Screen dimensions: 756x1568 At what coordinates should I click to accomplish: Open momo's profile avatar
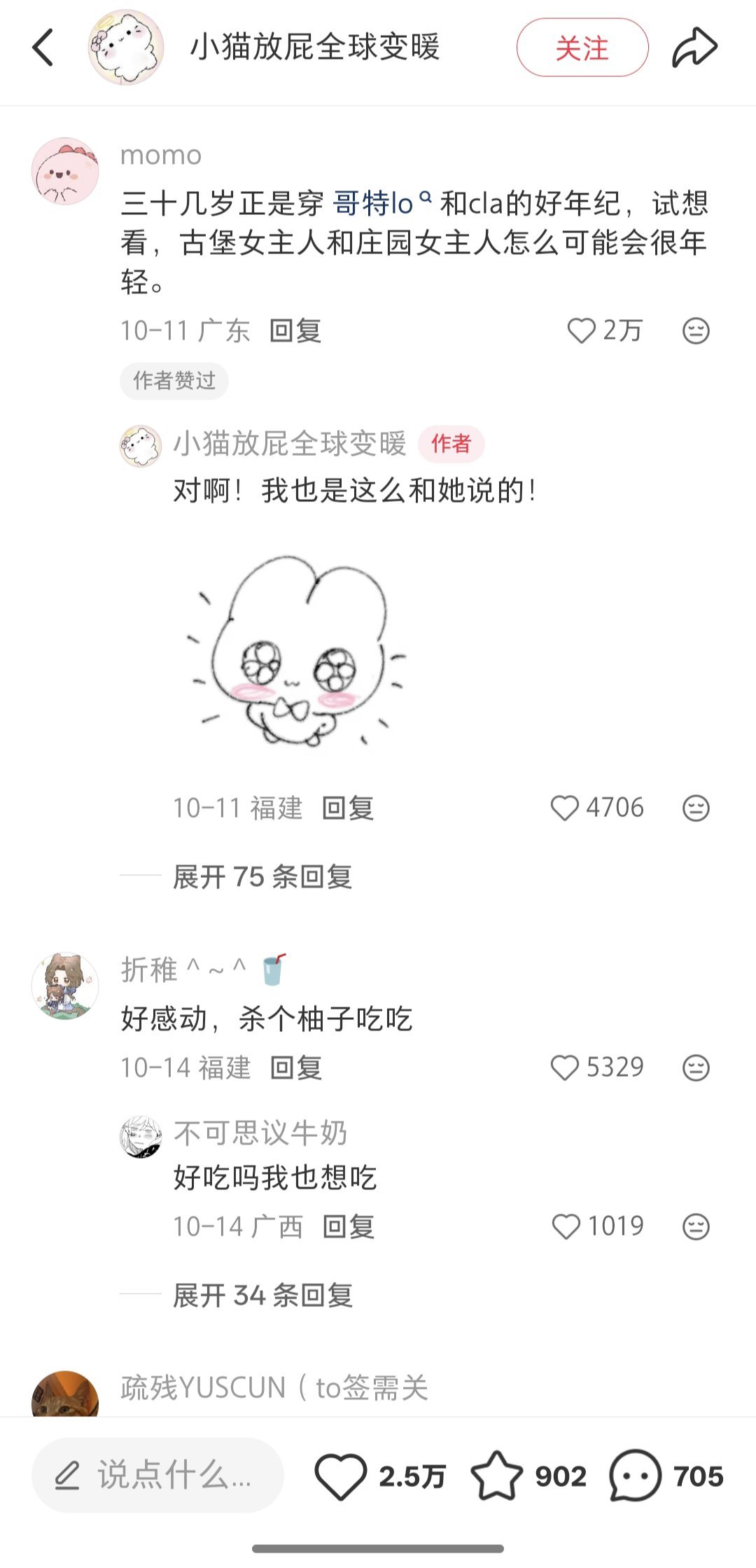click(65, 171)
